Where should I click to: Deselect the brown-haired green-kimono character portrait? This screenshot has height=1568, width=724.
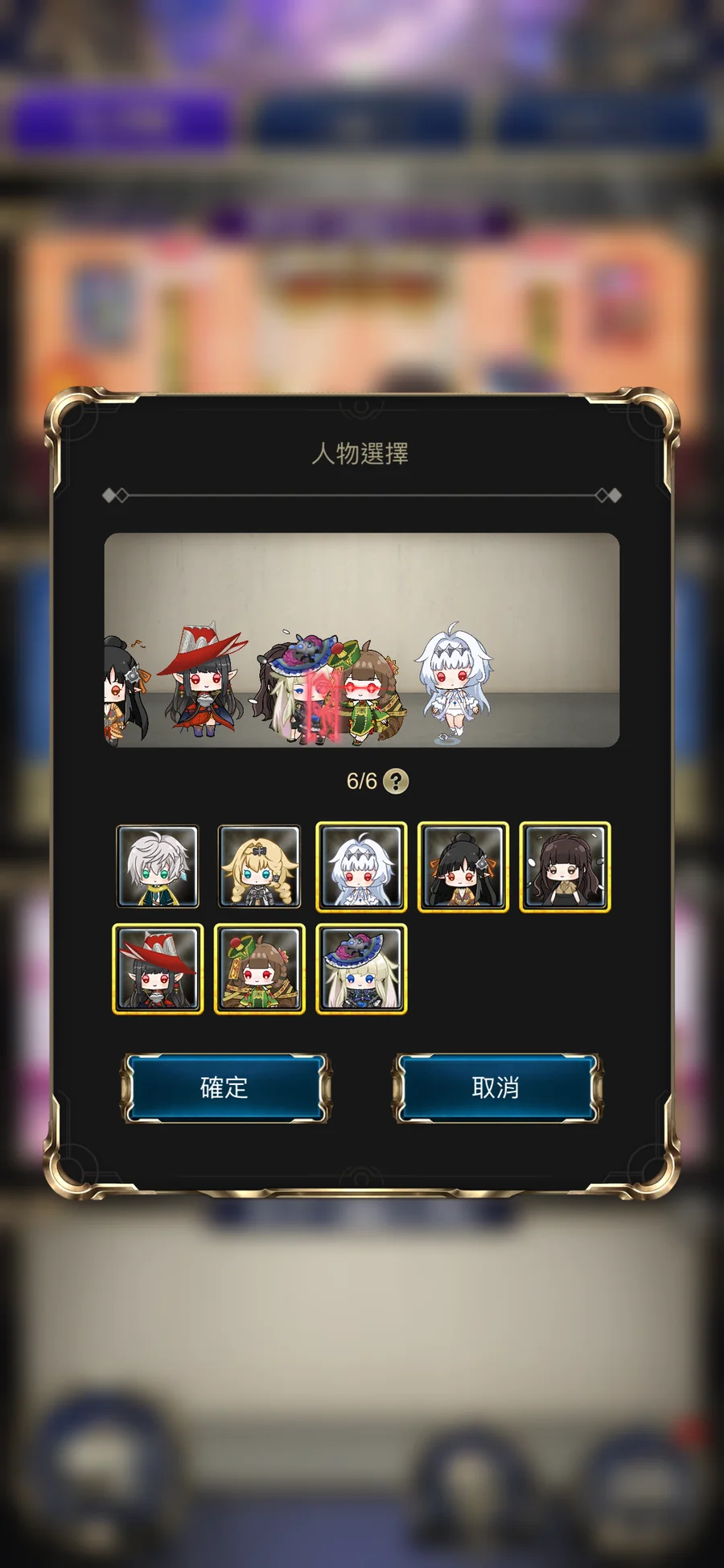coord(259,969)
